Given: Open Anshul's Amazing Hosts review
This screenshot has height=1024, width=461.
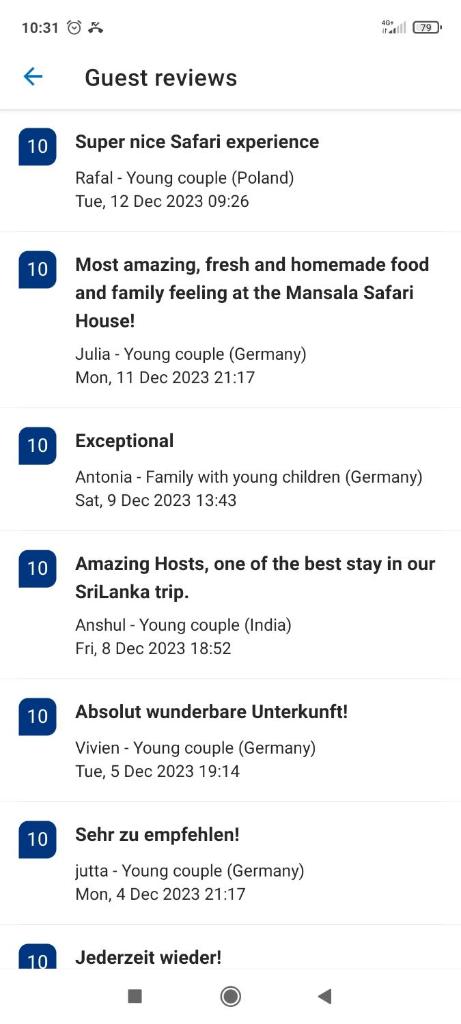Looking at the screenshot, I should pos(230,605).
